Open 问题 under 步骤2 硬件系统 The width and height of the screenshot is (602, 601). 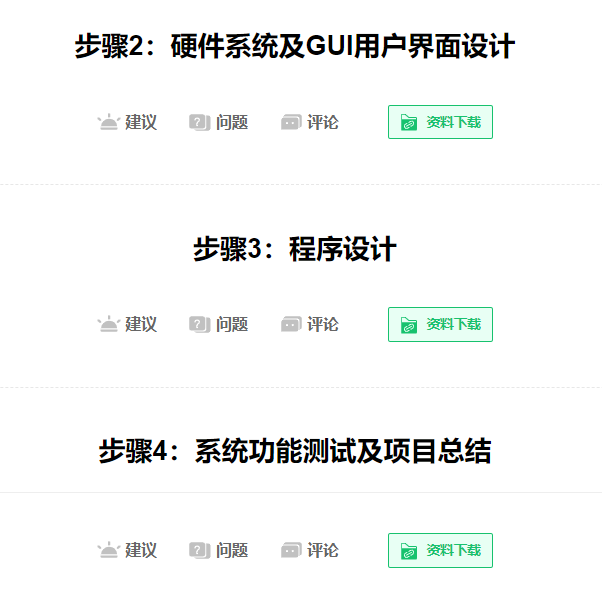pyautogui.click(x=218, y=123)
